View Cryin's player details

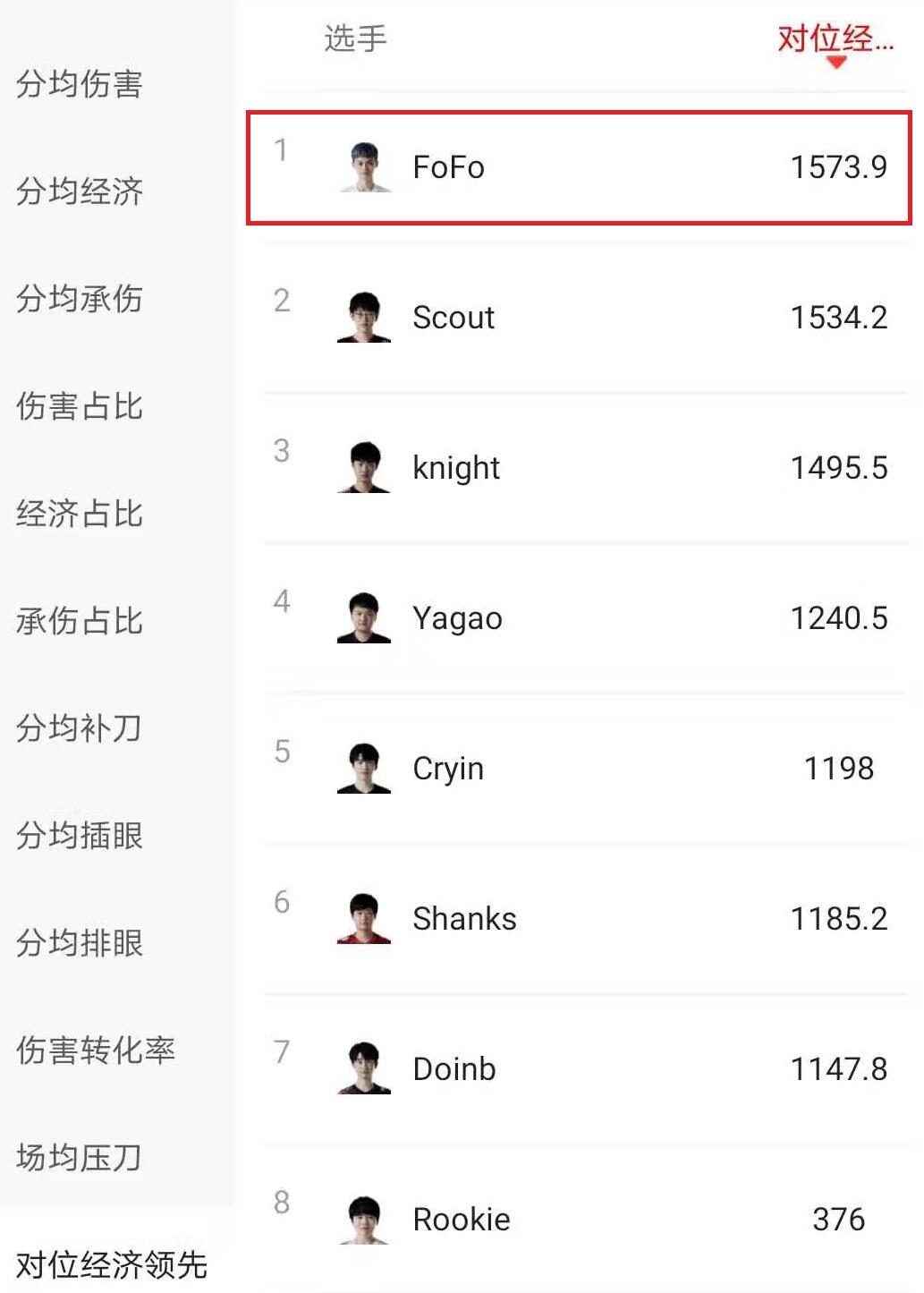click(x=579, y=769)
